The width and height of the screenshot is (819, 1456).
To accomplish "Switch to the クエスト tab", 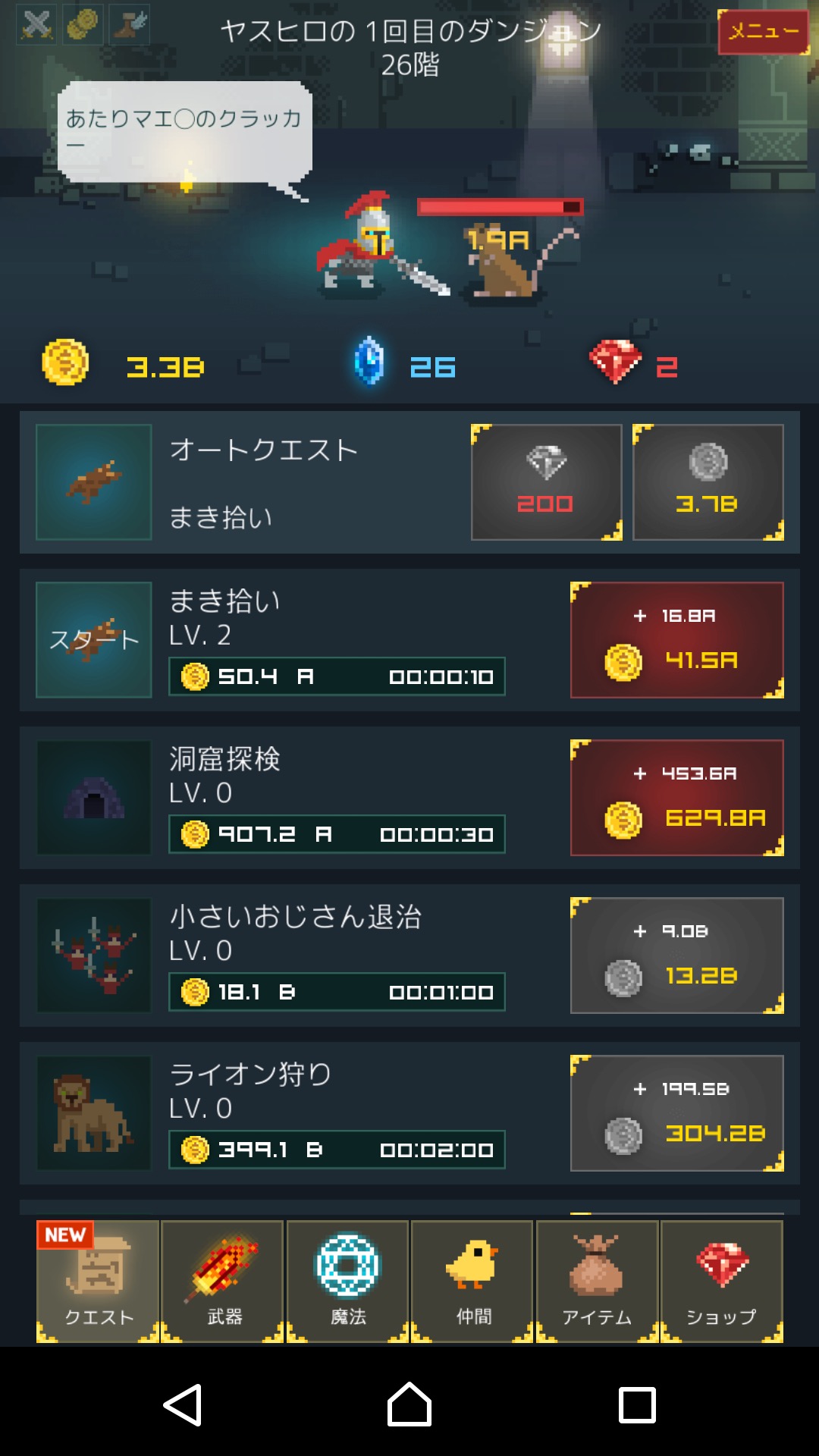I will (98, 1282).
